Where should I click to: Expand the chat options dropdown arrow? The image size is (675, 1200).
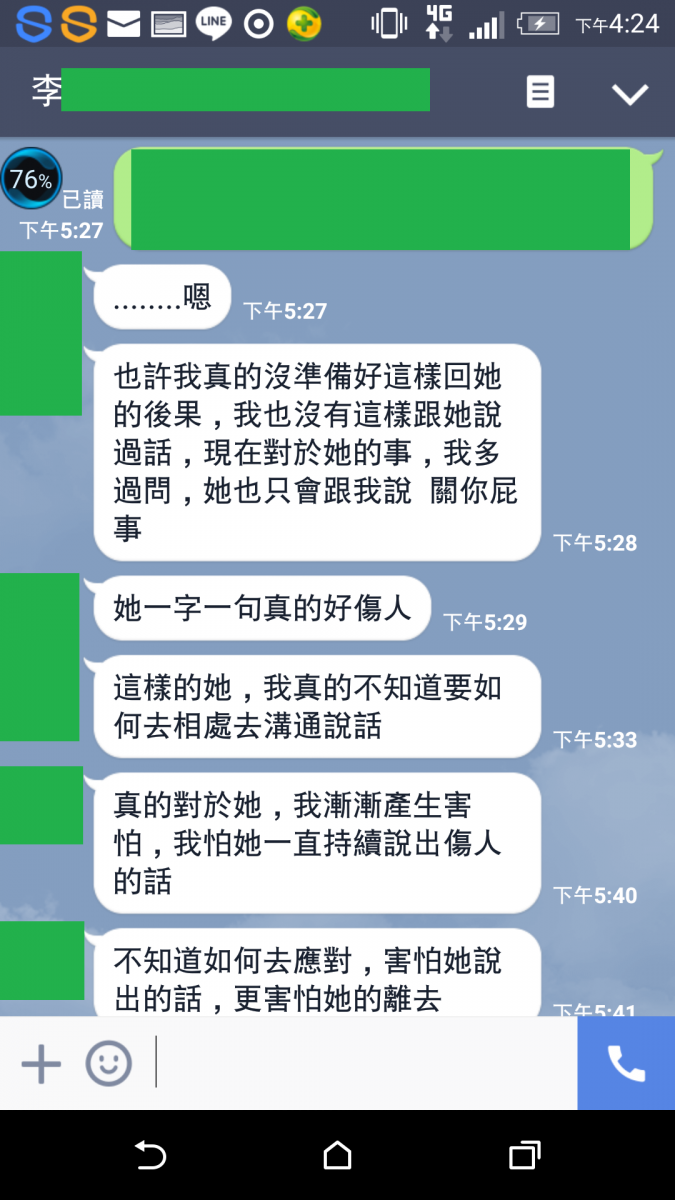click(629, 94)
